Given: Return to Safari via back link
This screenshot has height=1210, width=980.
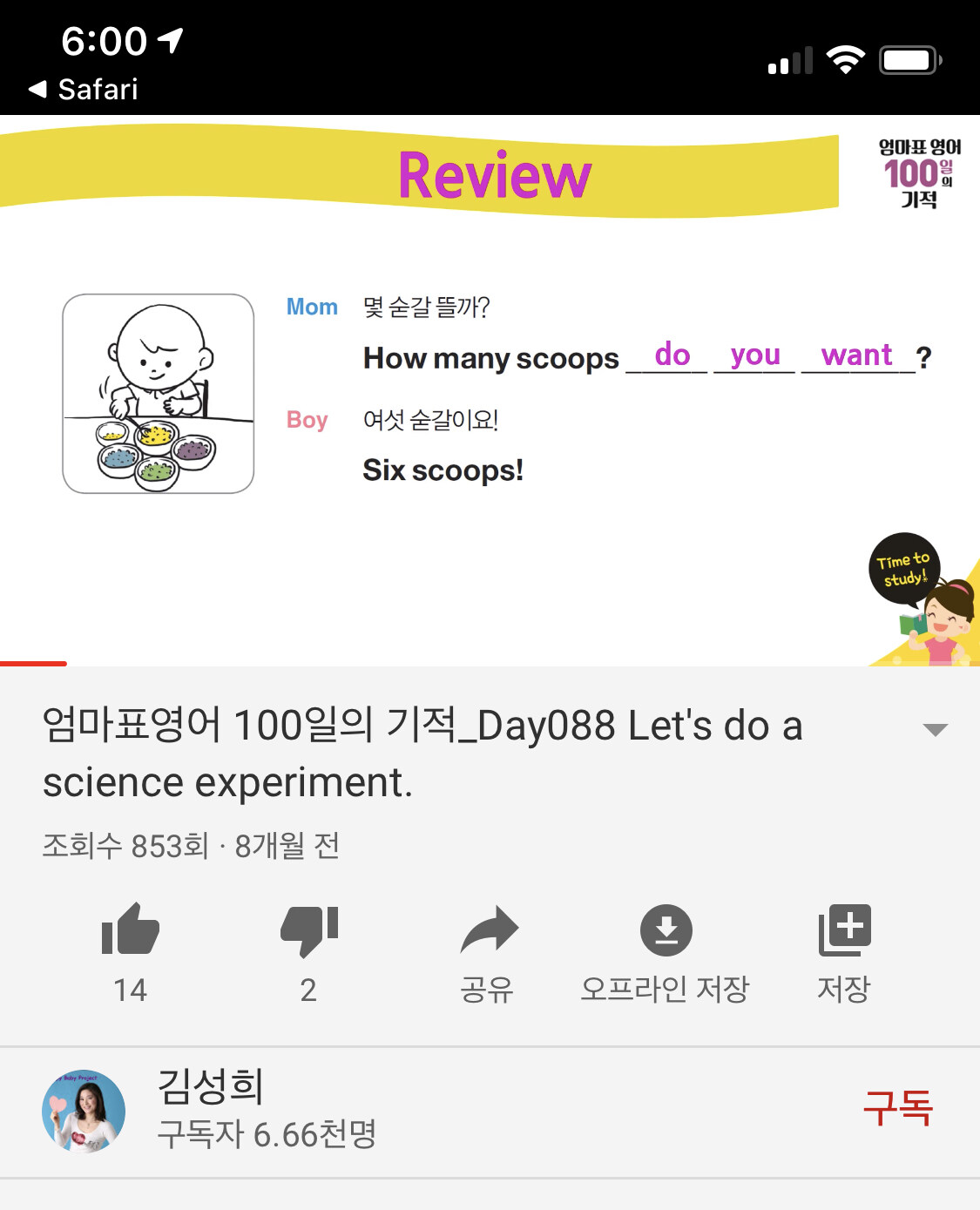Looking at the screenshot, I should point(84,89).
